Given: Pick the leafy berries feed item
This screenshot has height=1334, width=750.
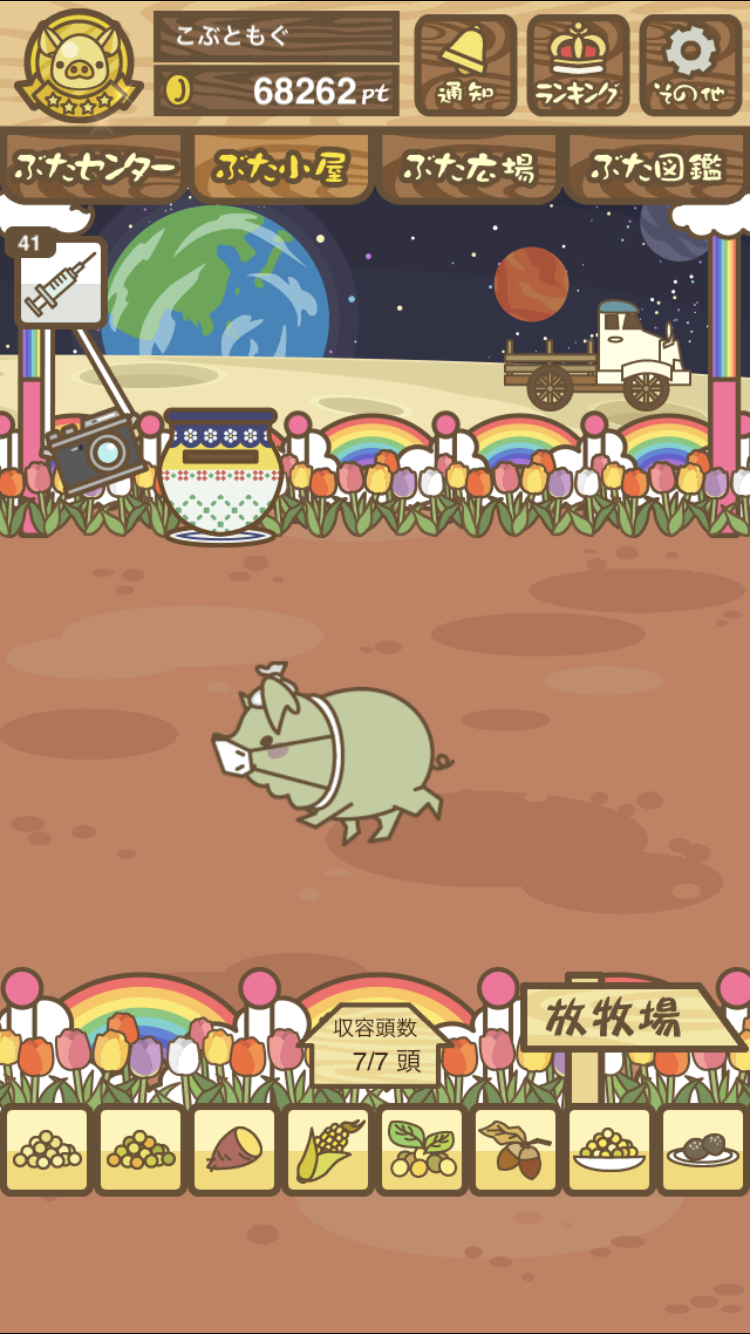Looking at the screenshot, I should [x=422, y=1150].
